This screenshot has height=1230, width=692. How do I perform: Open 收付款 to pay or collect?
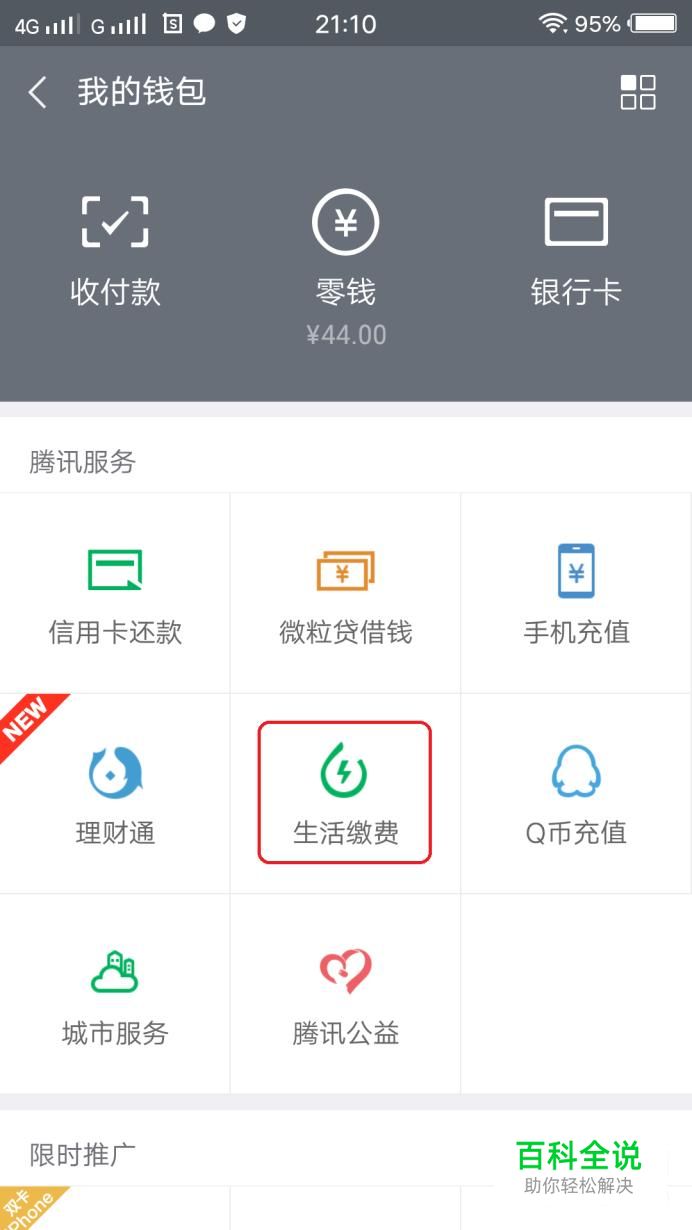115,250
